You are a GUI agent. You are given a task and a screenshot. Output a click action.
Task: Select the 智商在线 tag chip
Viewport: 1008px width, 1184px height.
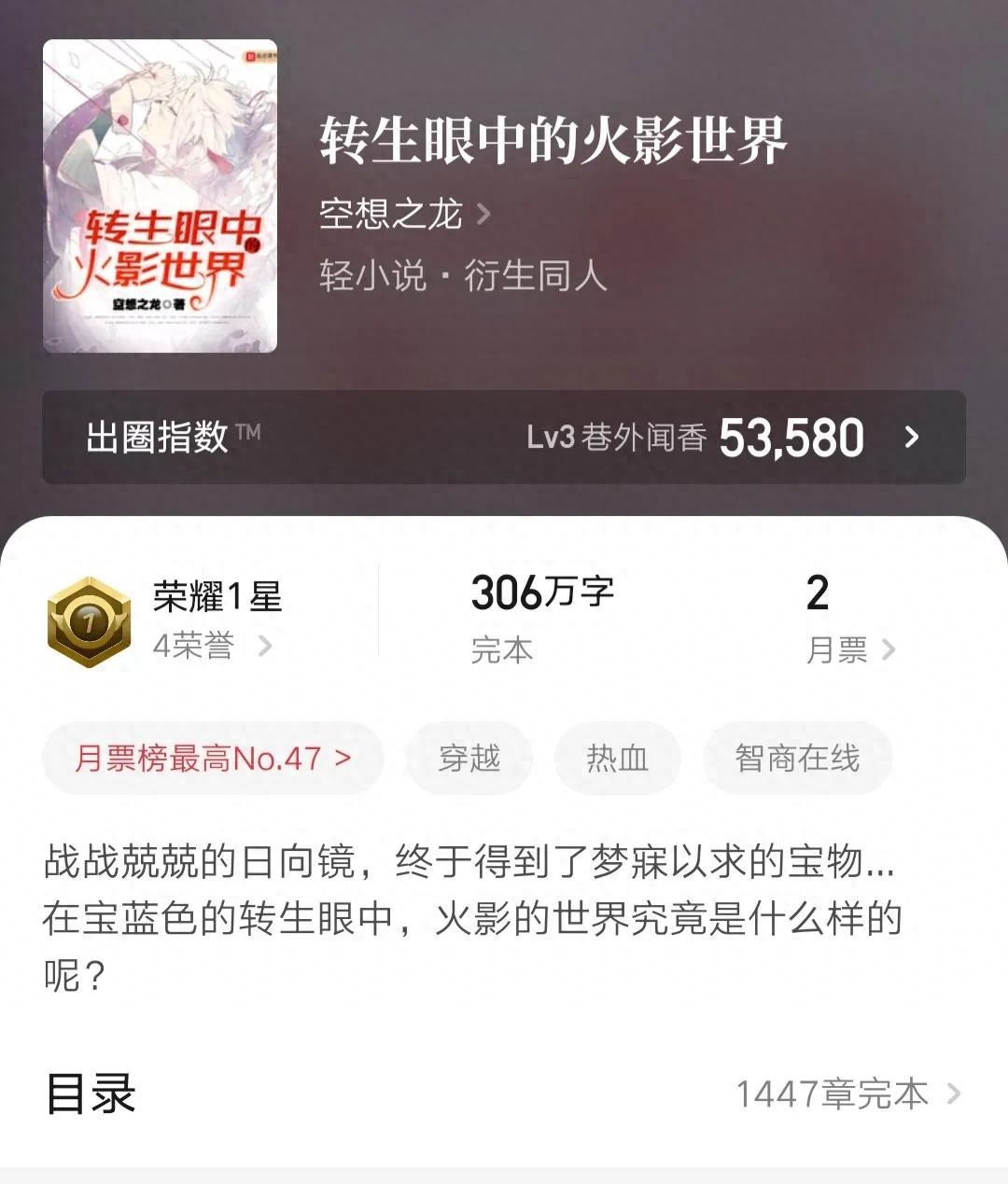(x=797, y=759)
